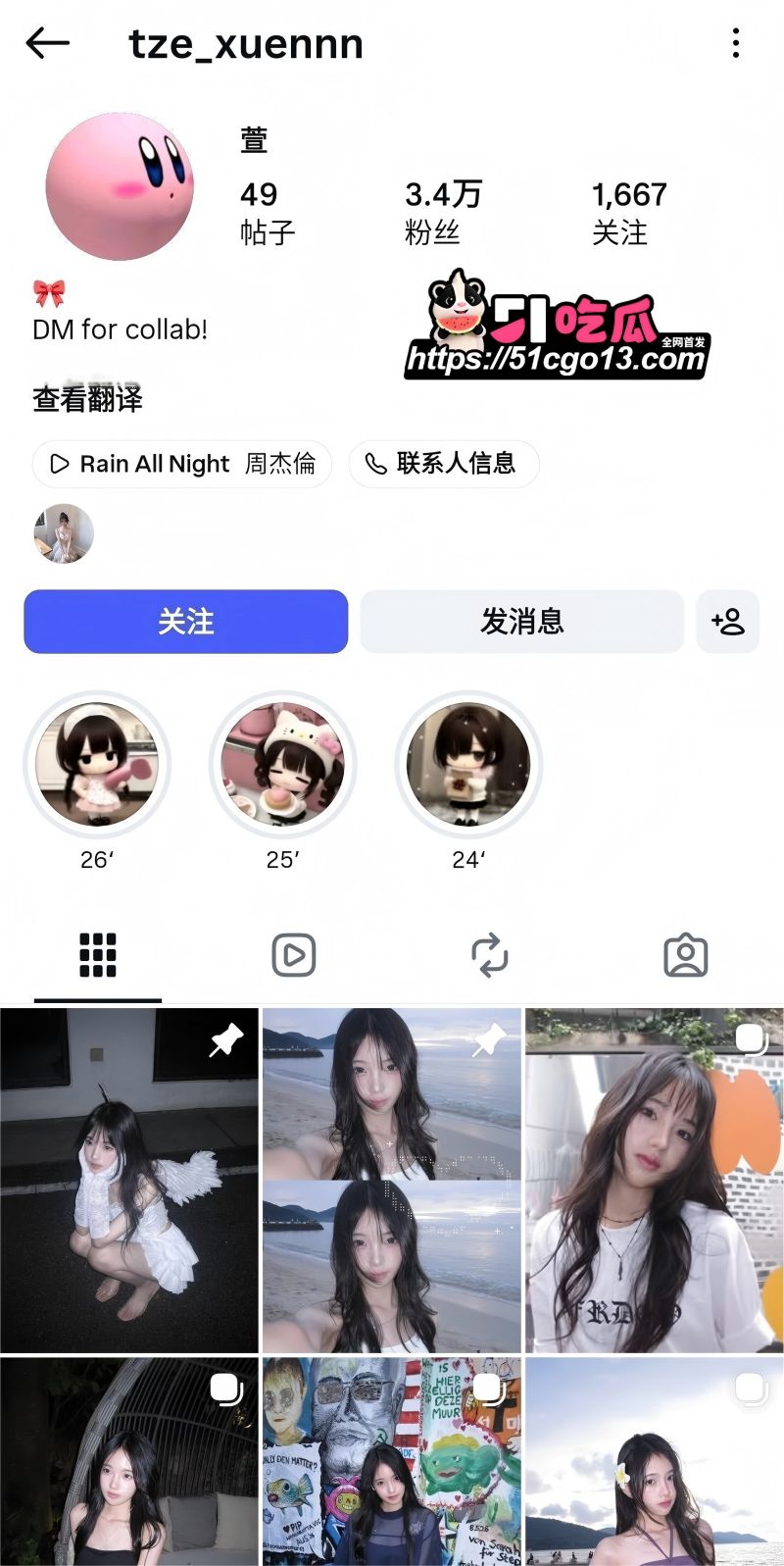The image size is (784, 1566).
Task: Switch to the Reels tab
Action: [x=294, y=955]
